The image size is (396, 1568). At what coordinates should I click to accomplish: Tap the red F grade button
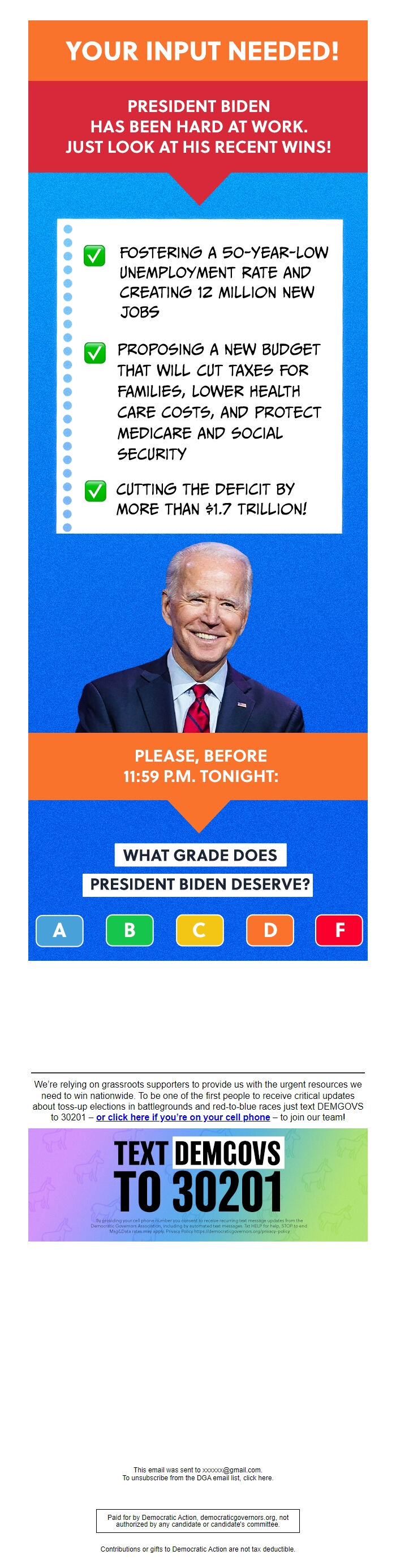tap(339, 930)
